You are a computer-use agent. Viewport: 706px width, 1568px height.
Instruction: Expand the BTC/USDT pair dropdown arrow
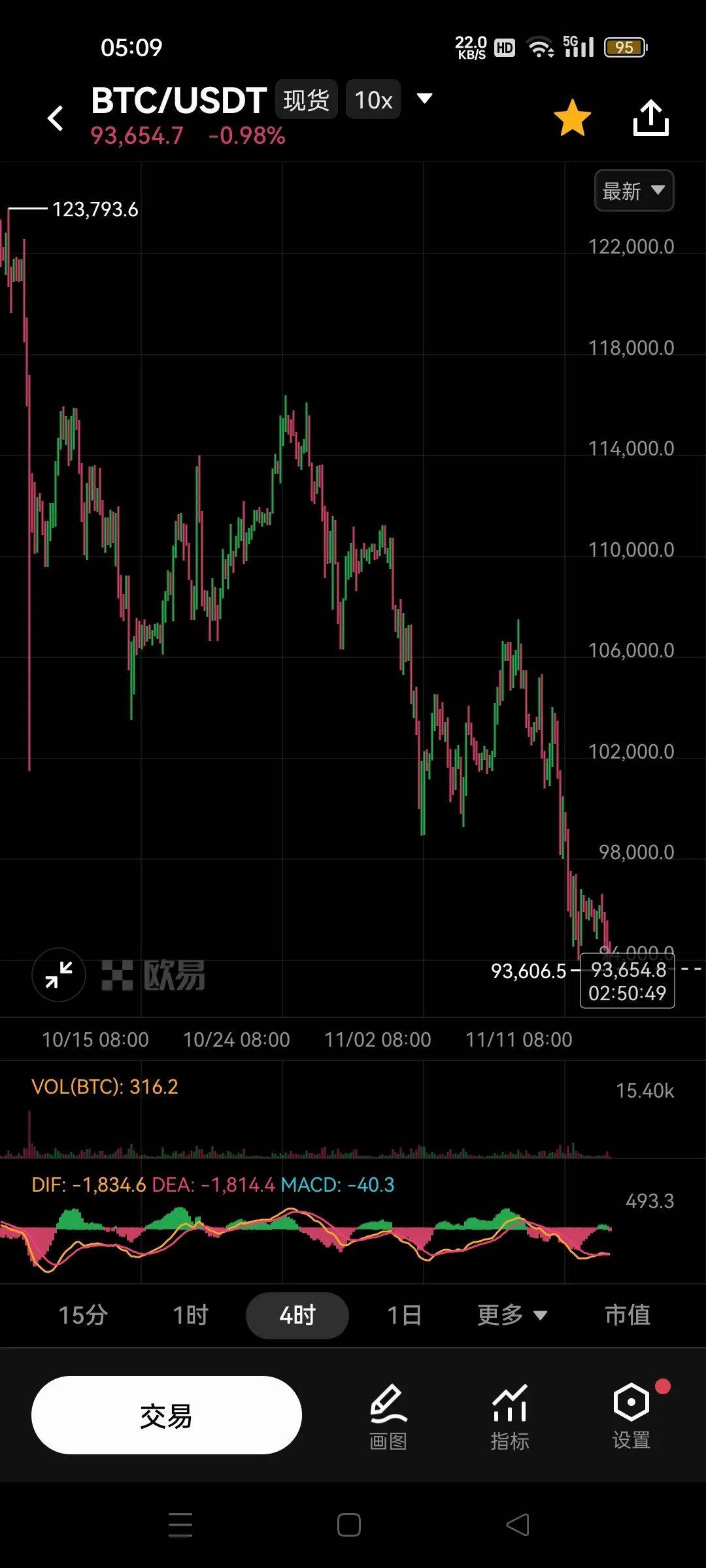tap(425, 99)
